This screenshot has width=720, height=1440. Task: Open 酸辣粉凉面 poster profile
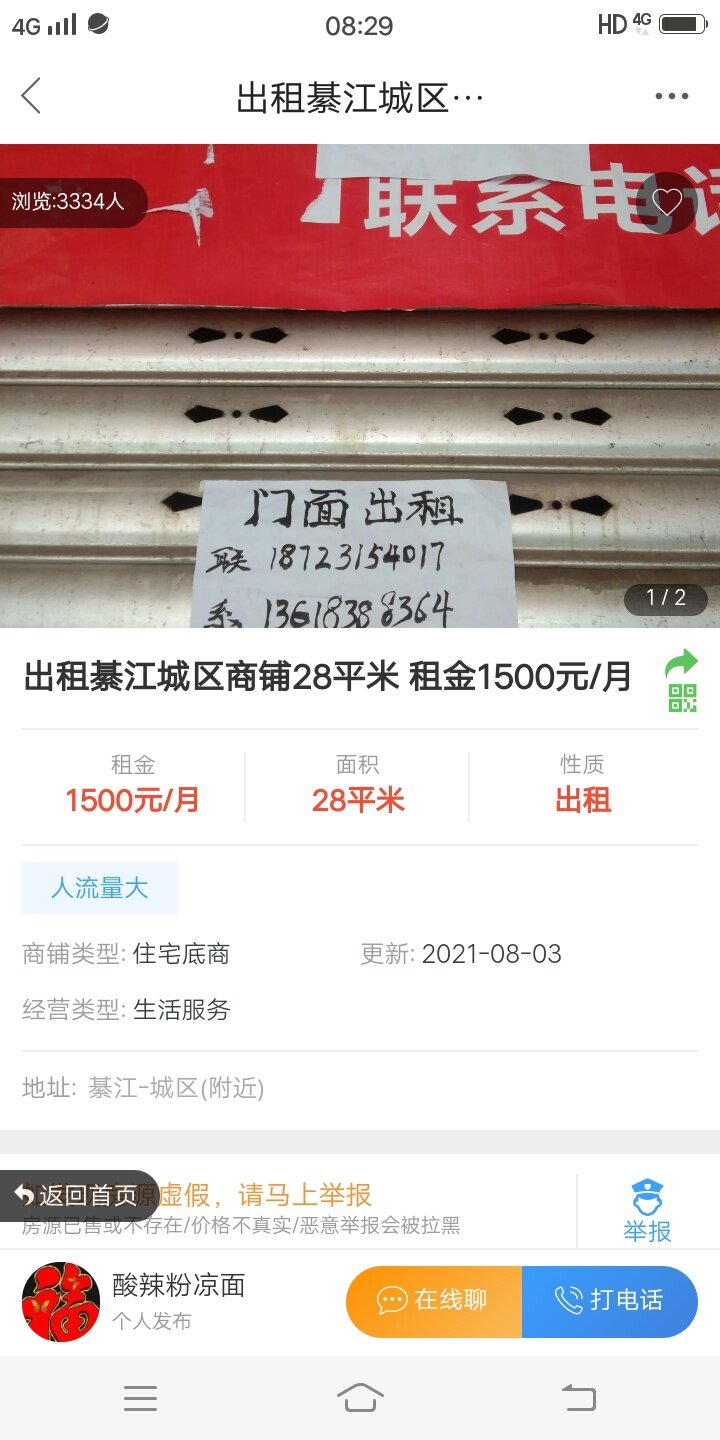click(x=62, y=1301)
